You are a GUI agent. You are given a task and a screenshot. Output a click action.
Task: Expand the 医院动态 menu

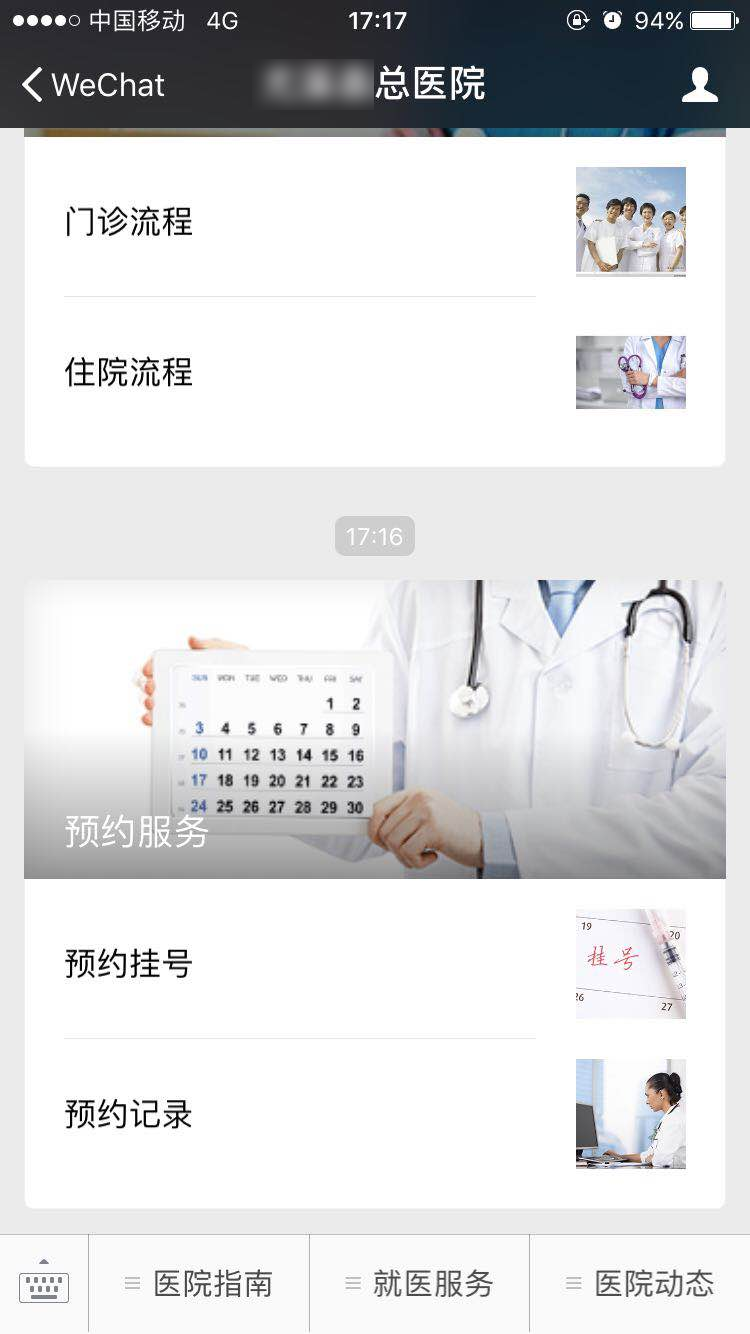[640, 1283]
